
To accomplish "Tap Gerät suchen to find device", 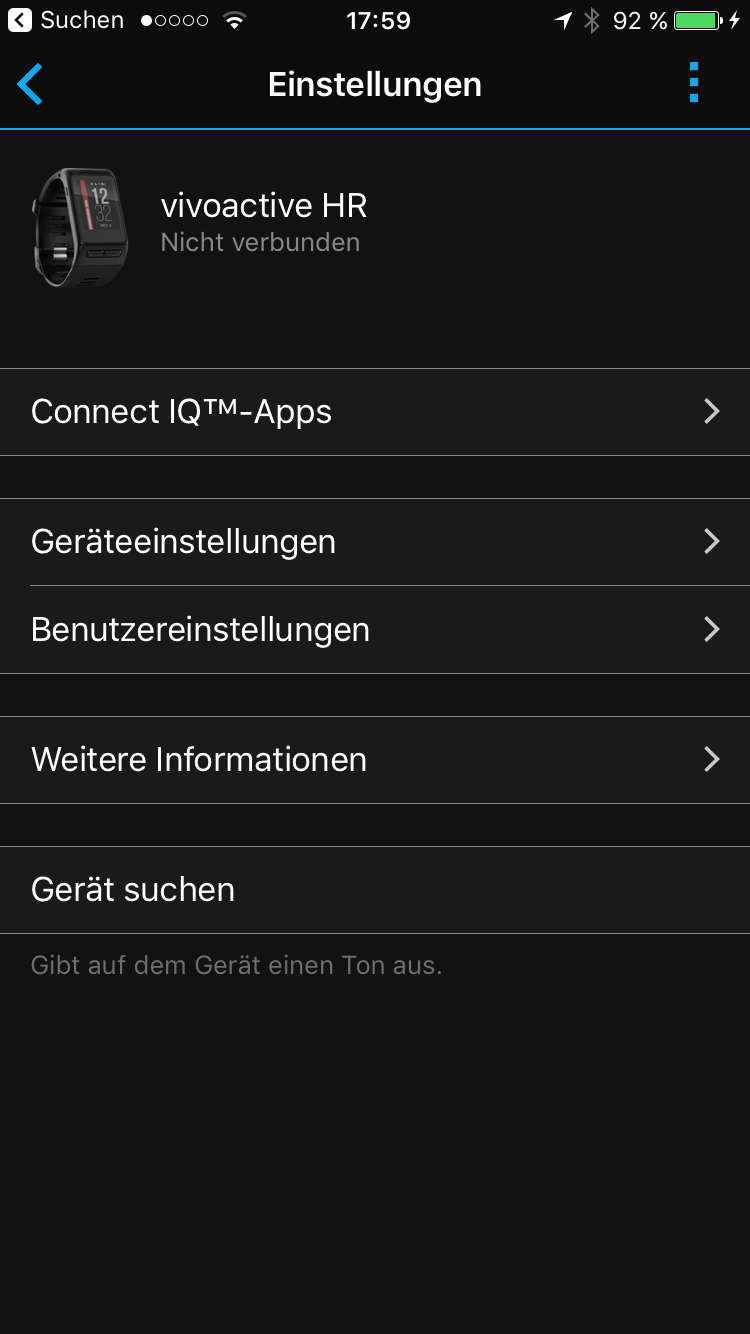I will (375, 890).
